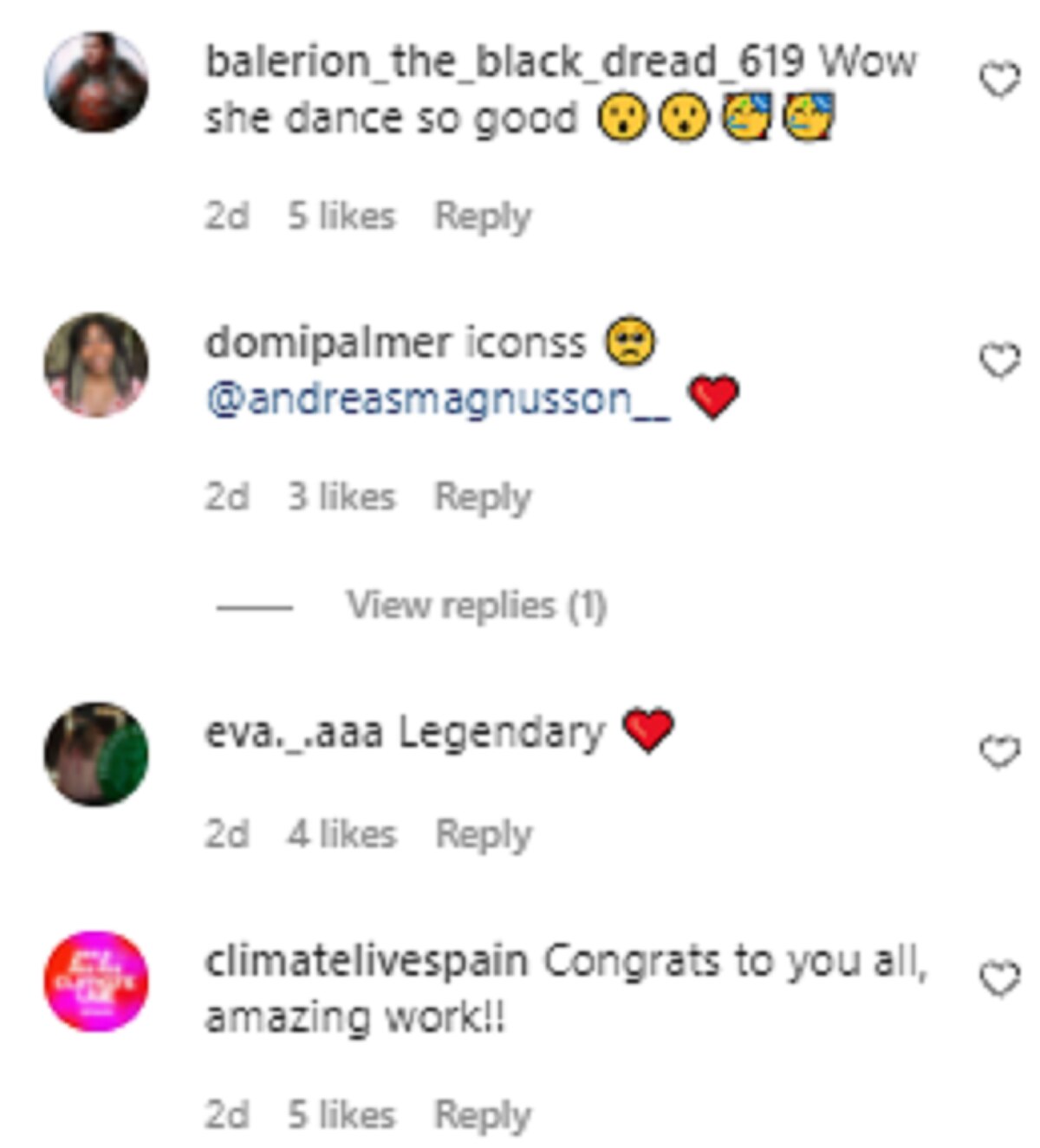Viewport: 1040px width, 1148px height.
Task: Like eva._.aaa's Legendary comment
Action: (x=999, y=751)
